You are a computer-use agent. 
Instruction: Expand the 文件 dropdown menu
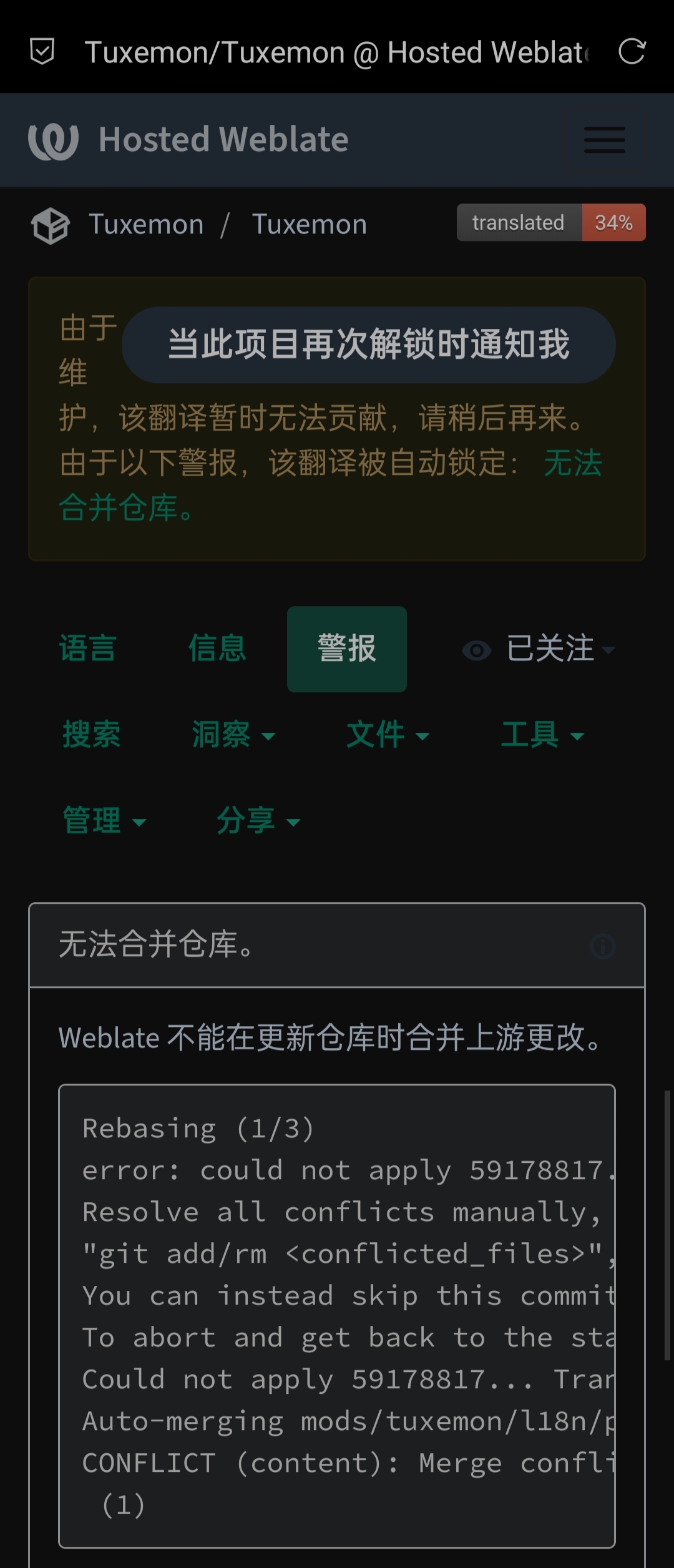388,735
